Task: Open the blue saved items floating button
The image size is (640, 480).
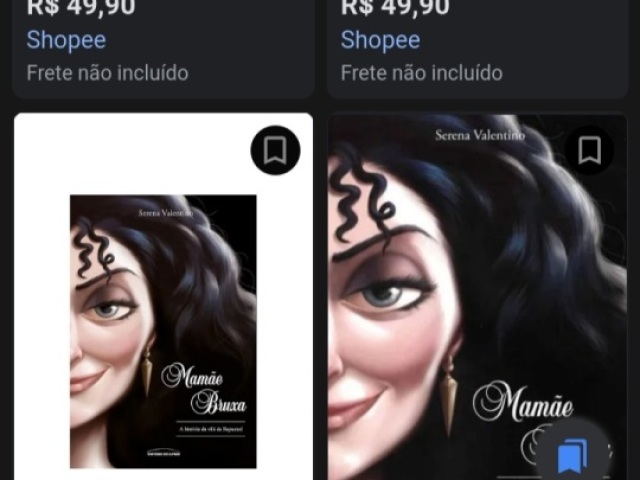Action: [x=571, y=458]
